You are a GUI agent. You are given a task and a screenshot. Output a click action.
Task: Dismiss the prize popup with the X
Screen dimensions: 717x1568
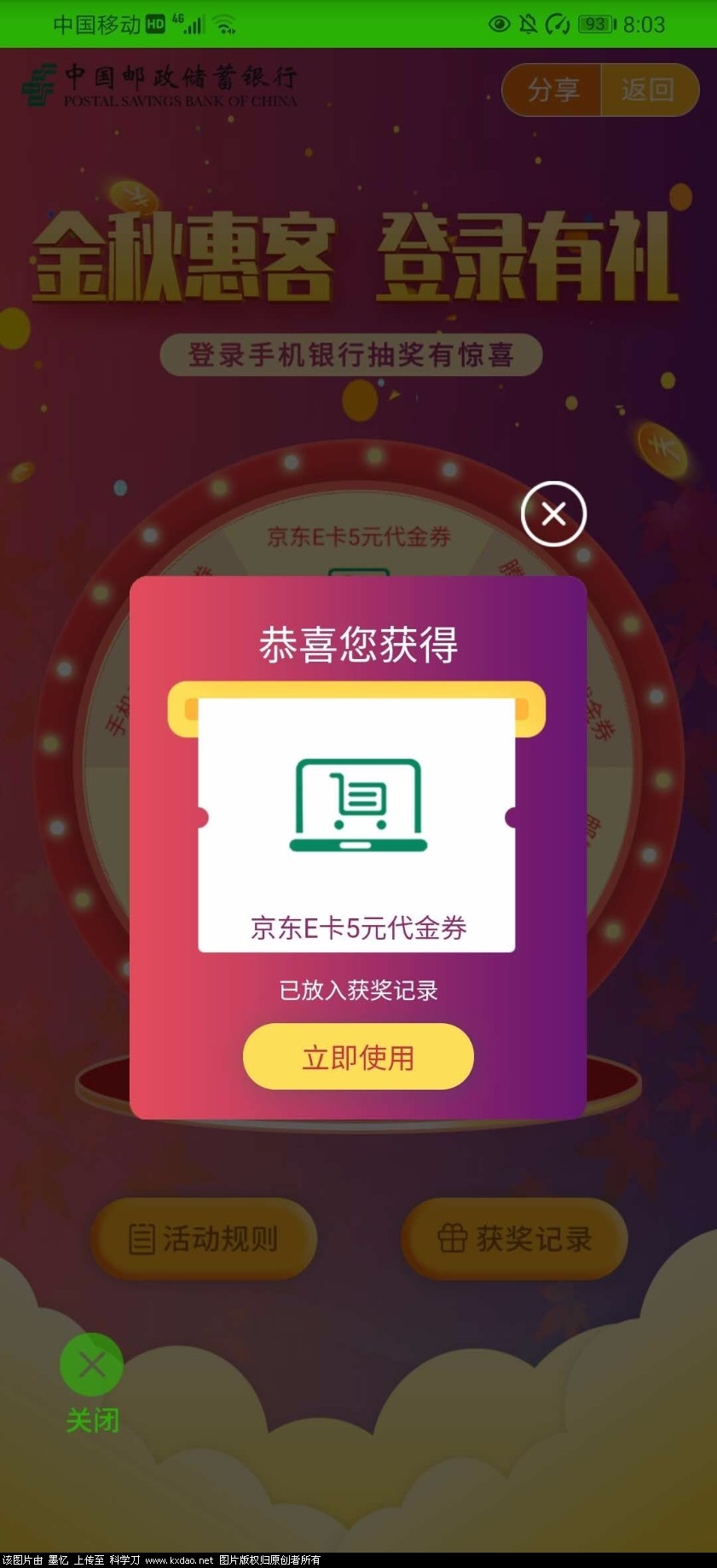pos(553,514)
